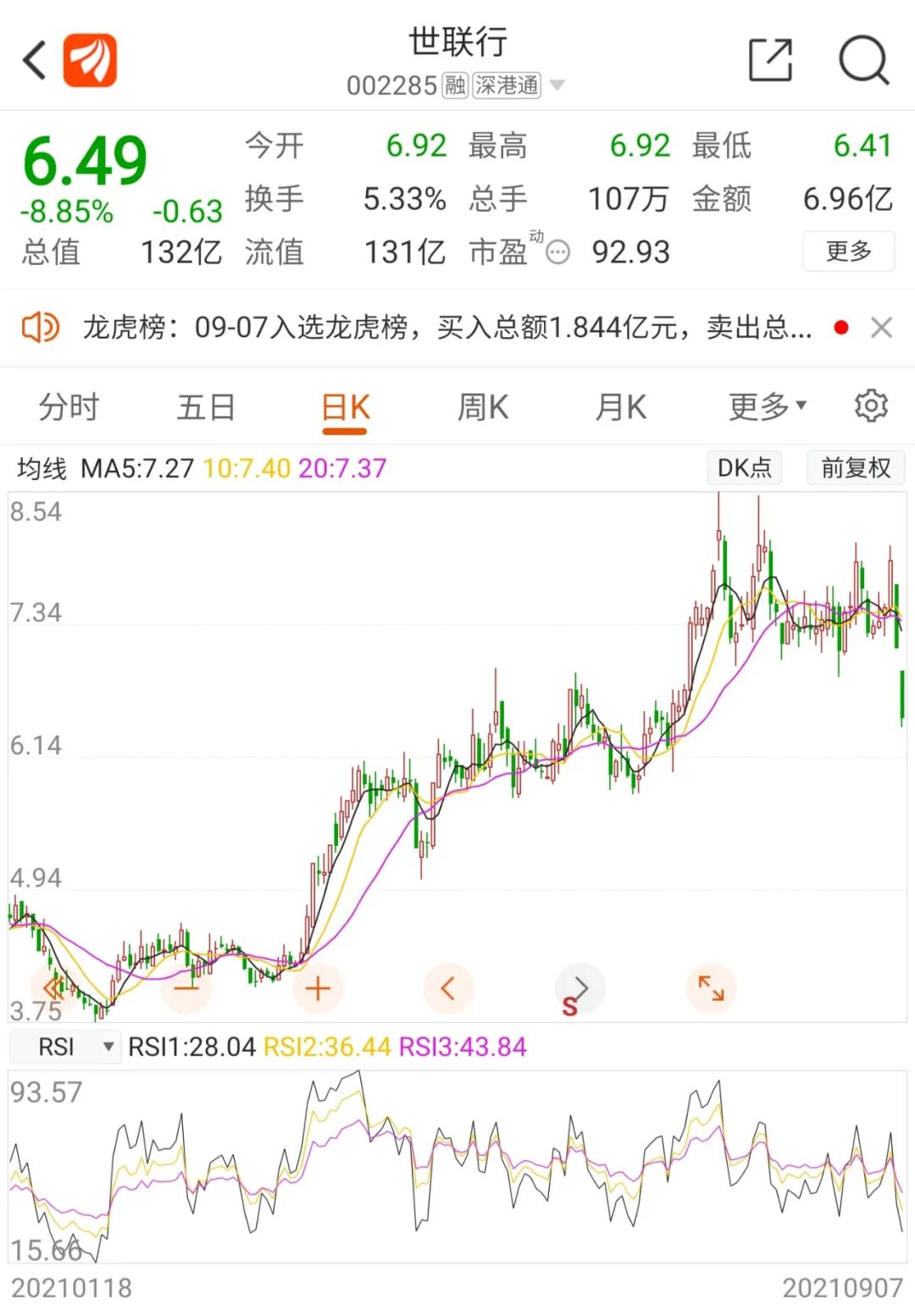Dismiss the 龙虎榜 notice banner
Viewport: 915px width, 1316px height.
(x=881, y=327)
